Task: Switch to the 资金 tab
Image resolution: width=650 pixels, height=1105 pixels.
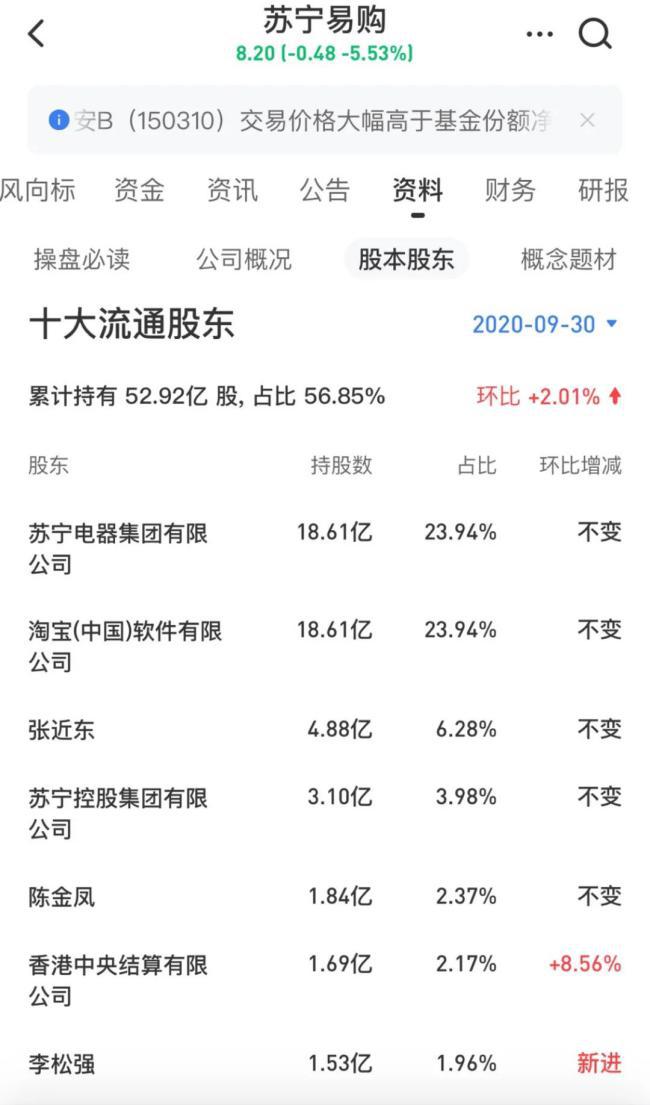Action: [140, 190]
